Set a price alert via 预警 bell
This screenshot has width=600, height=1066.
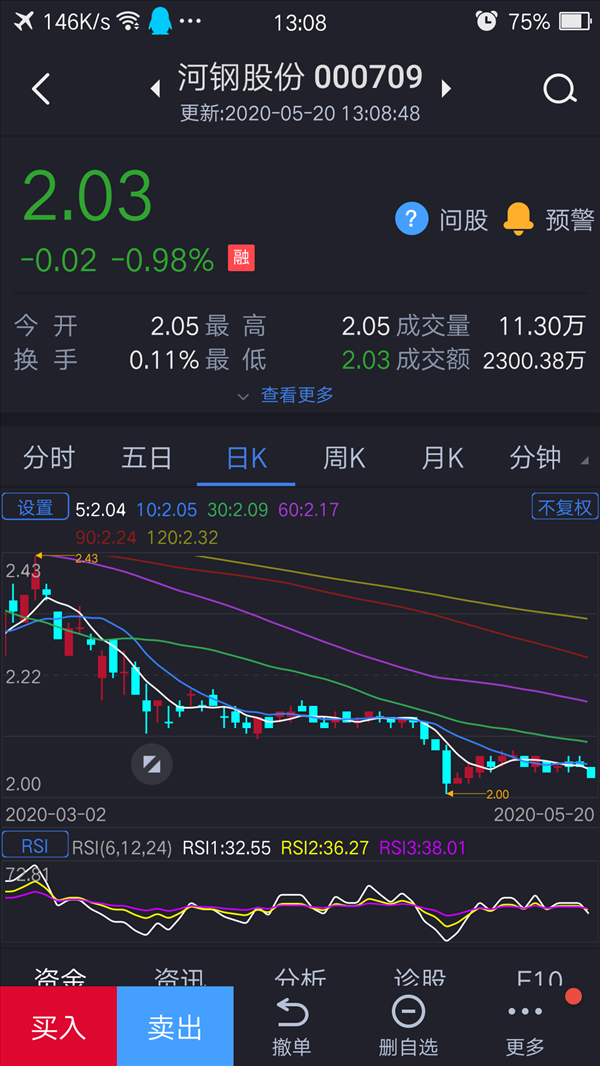(x=549, y=220)
